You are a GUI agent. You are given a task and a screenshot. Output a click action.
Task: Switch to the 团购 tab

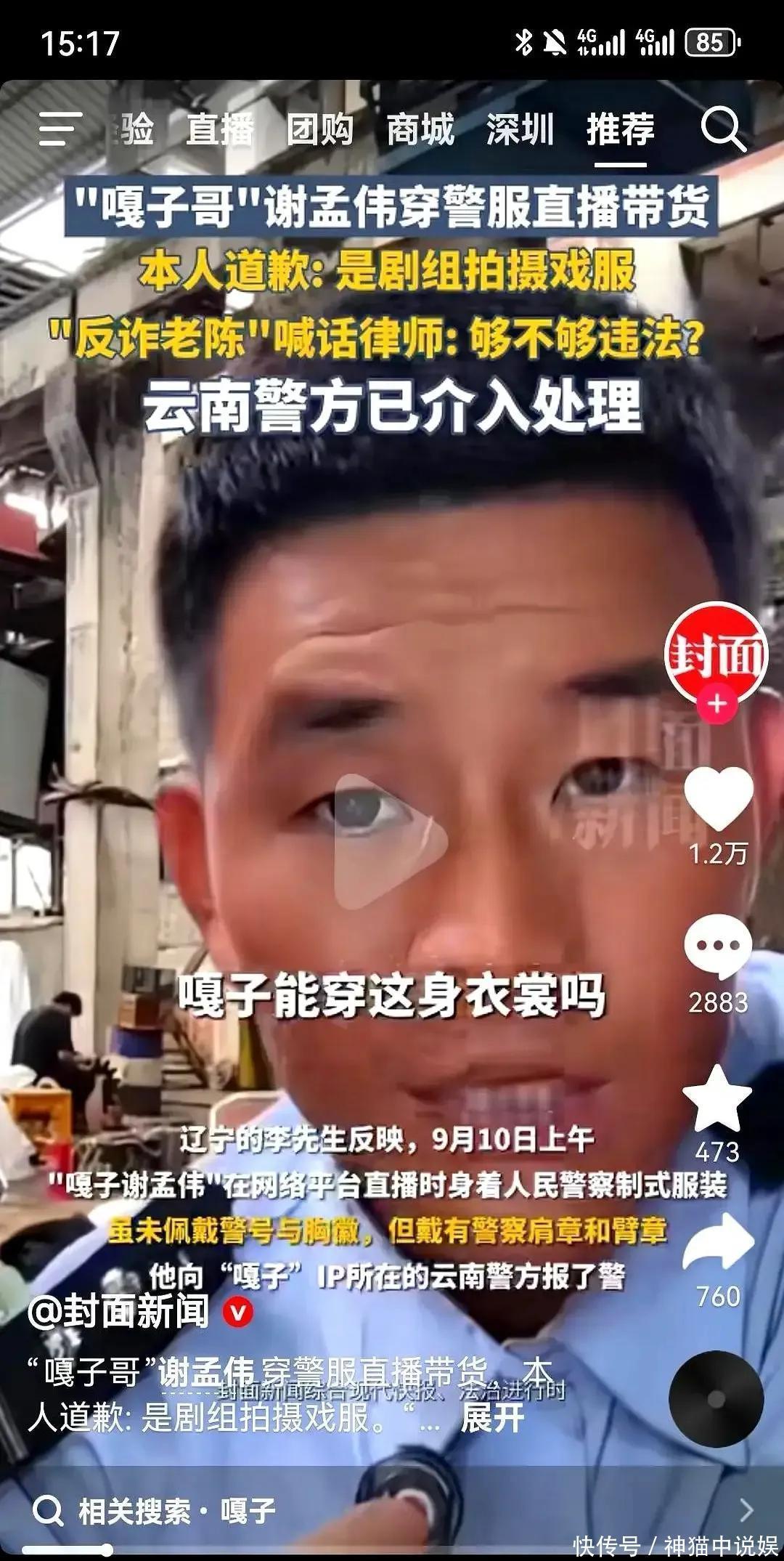click(x=319, y=130)
